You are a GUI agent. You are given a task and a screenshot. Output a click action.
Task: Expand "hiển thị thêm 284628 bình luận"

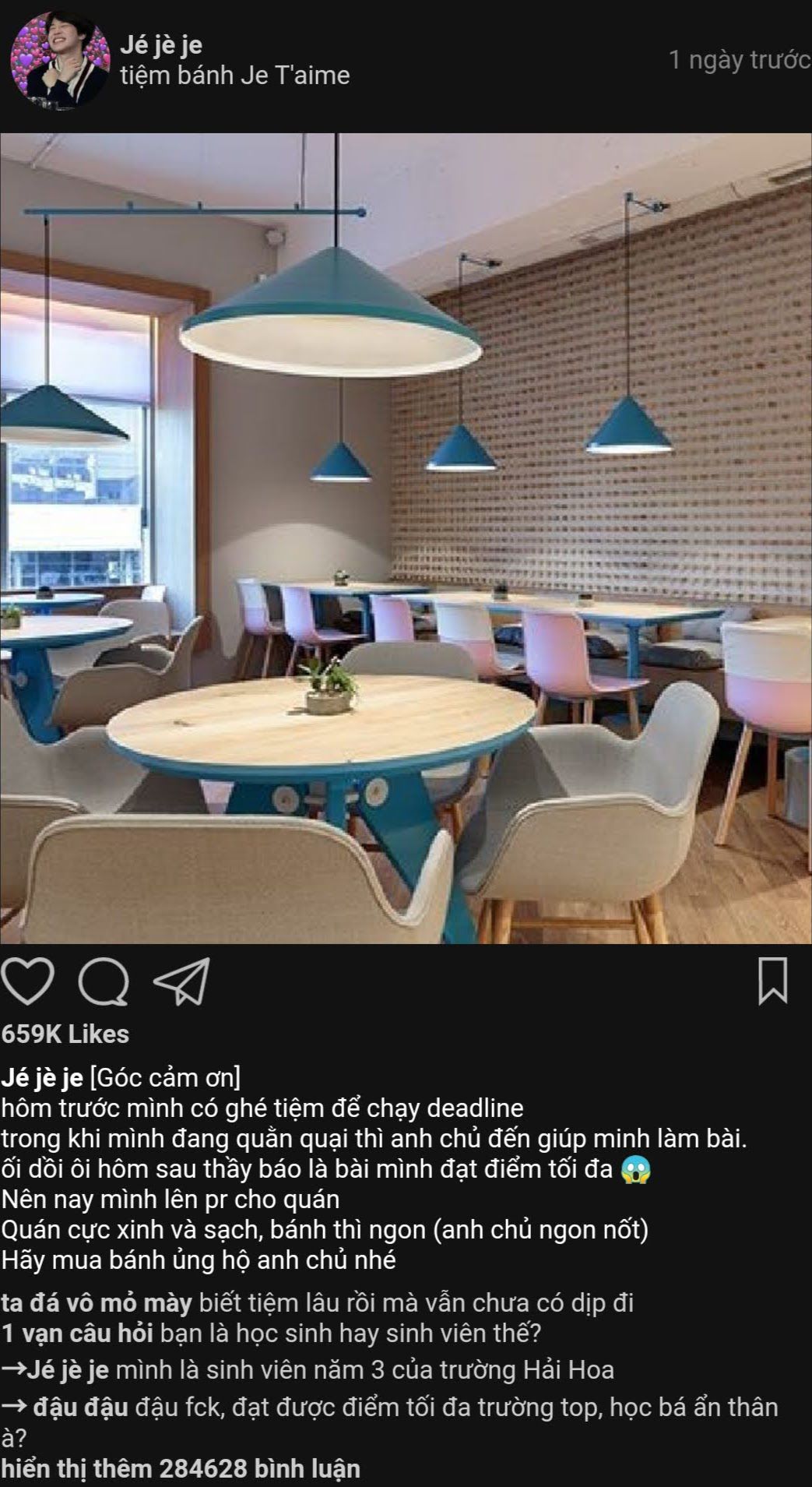click(x=181, y=1469)
